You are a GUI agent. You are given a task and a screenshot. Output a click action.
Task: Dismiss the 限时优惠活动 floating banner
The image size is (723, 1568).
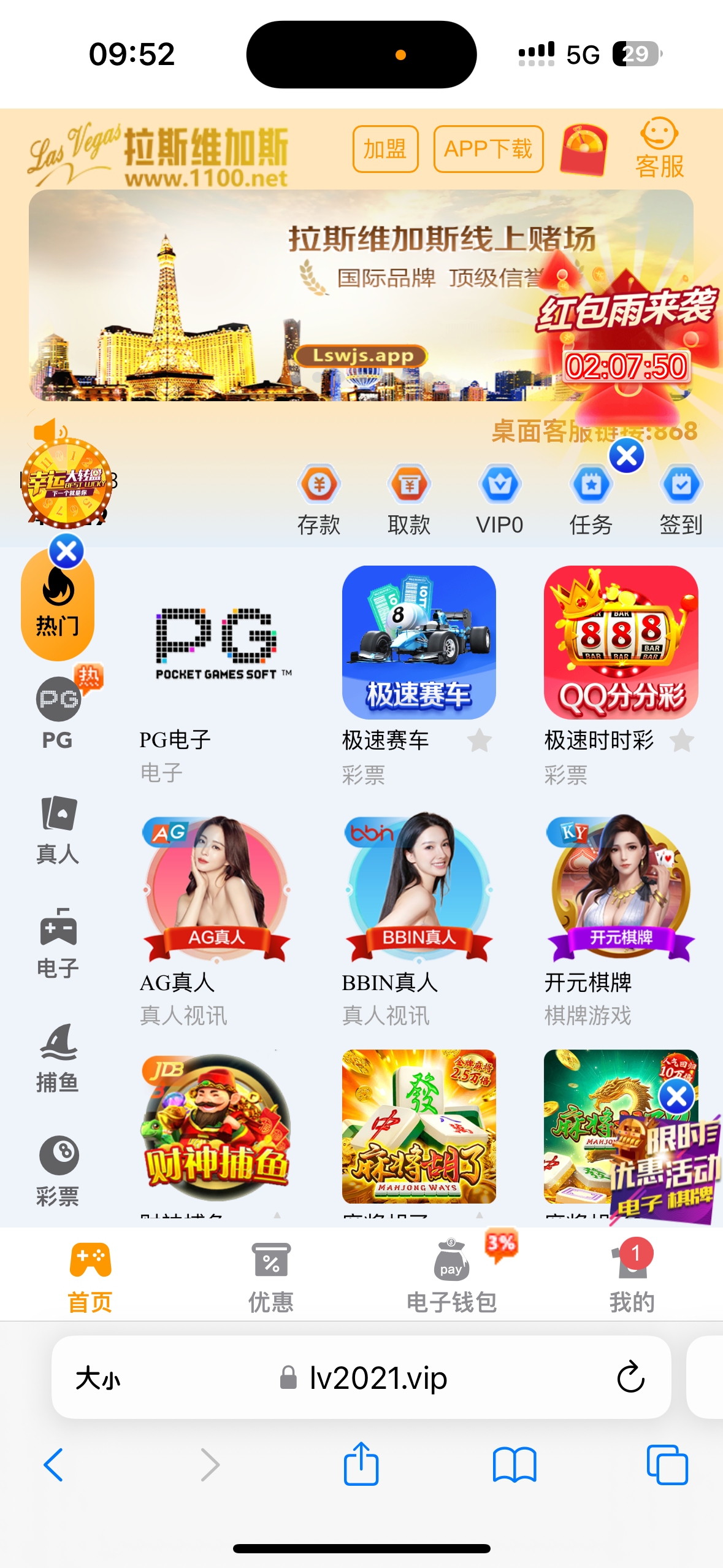tap(676, 1096)
